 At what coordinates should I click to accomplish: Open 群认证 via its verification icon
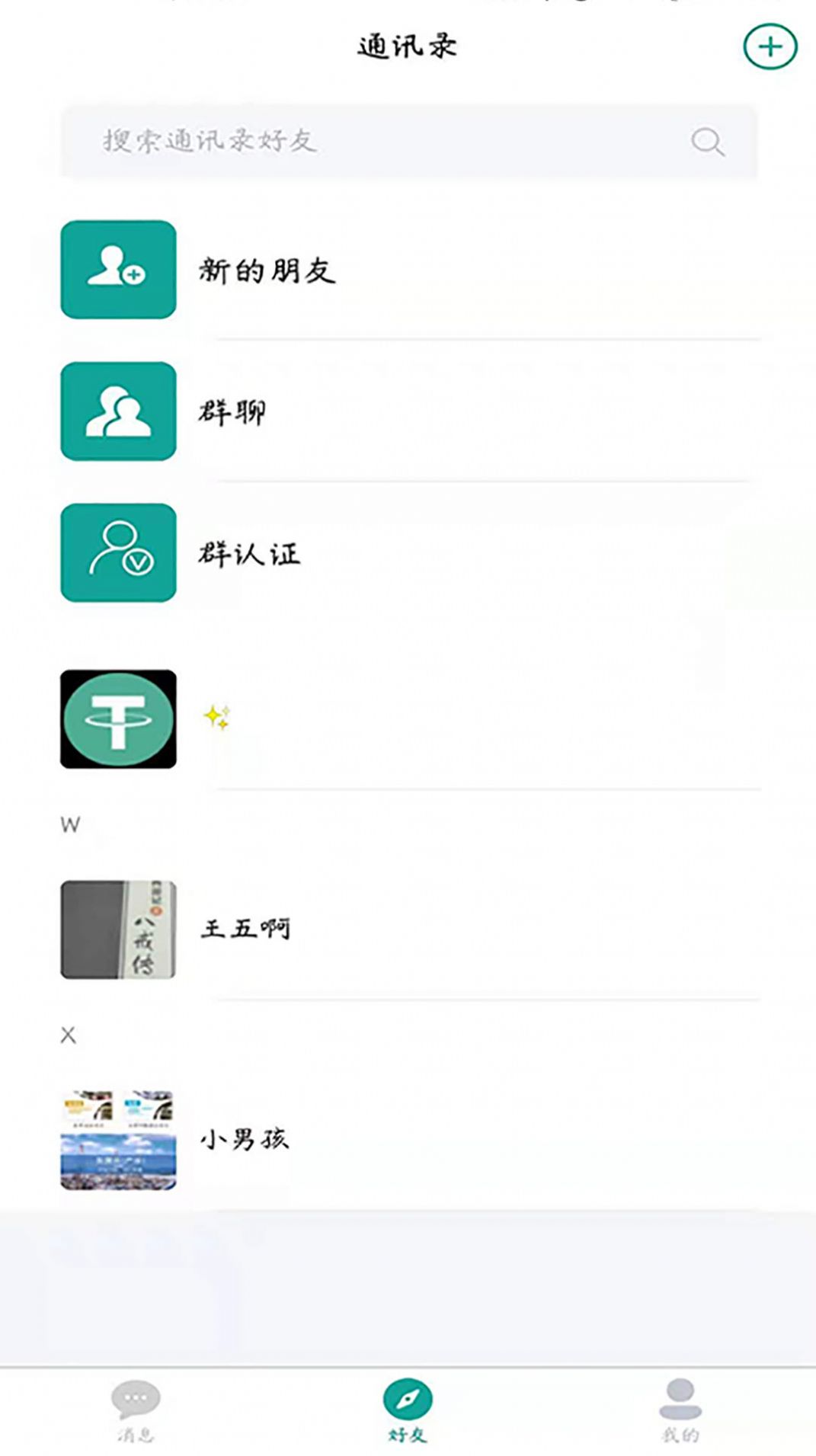point(117,554)
